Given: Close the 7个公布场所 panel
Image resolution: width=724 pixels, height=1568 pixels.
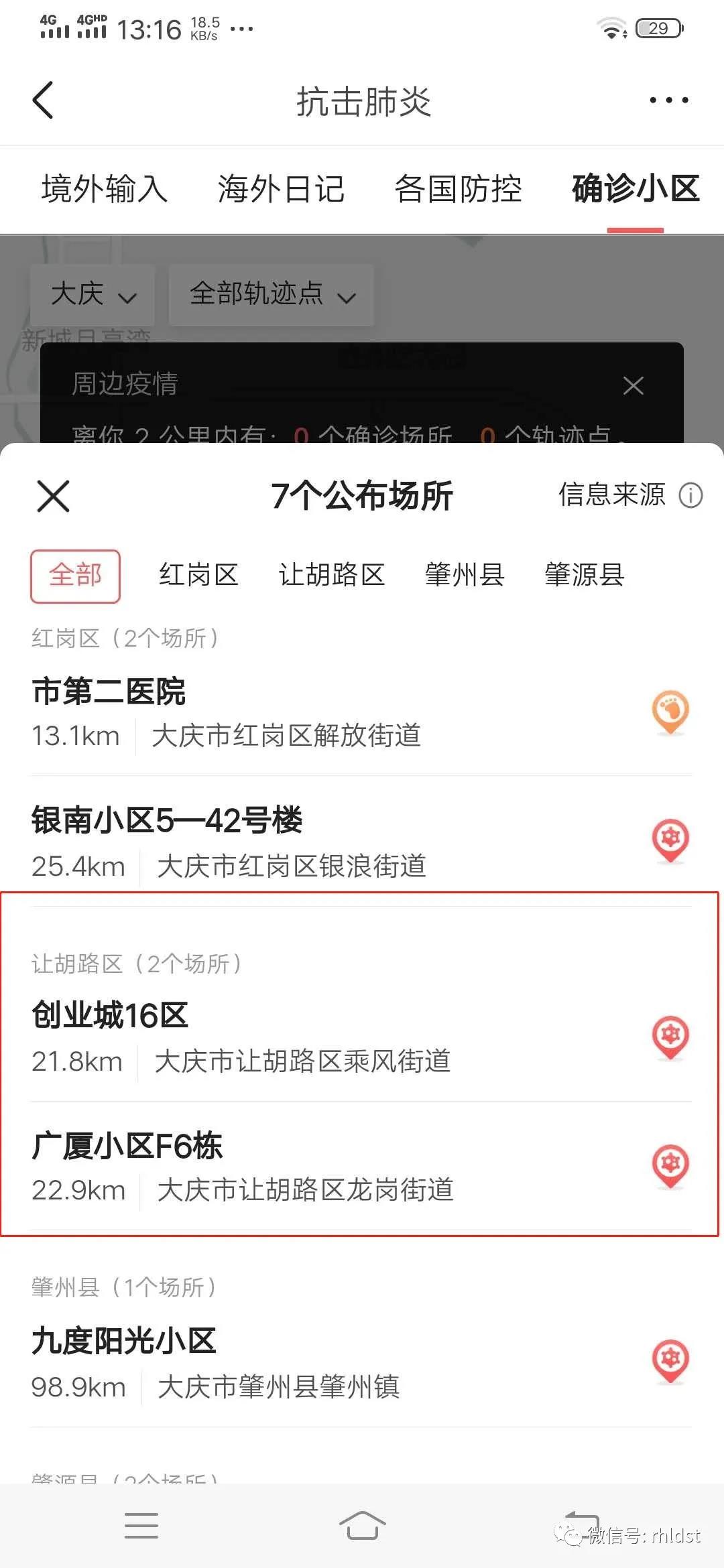Looking at the screenshot, I should (x=54, y=496).
